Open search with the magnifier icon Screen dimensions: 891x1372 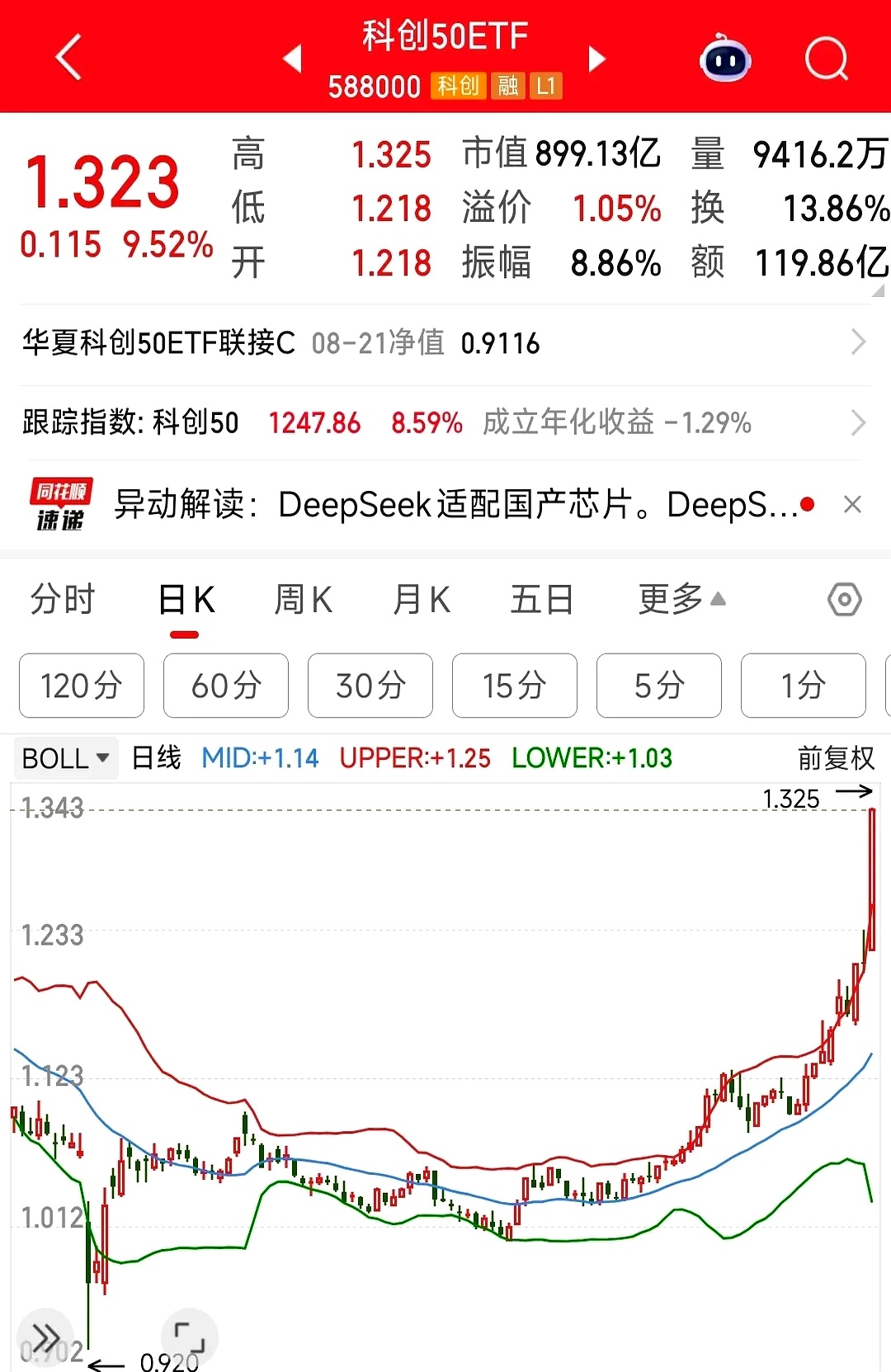[826, 58]
